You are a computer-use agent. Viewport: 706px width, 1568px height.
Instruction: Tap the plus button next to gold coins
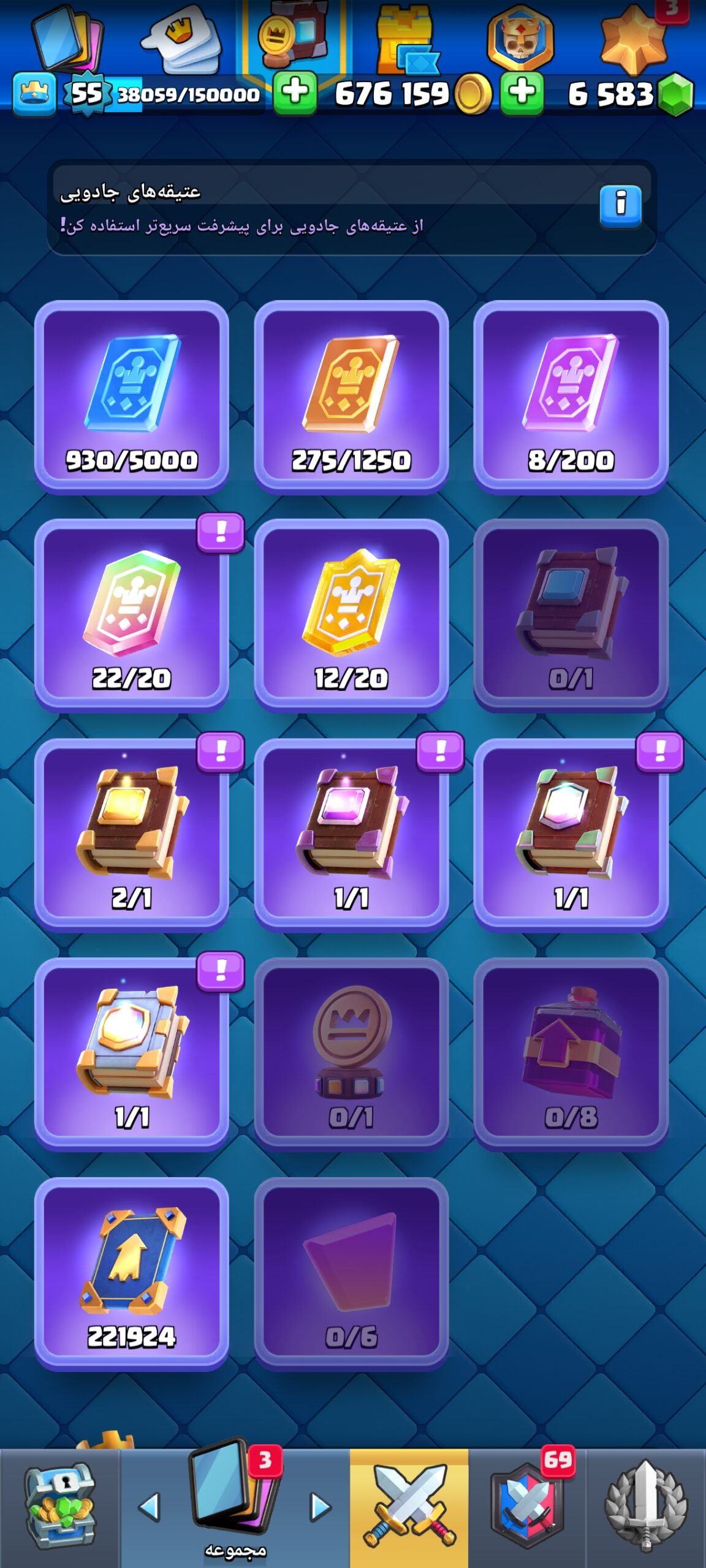(x=522, y=94)
